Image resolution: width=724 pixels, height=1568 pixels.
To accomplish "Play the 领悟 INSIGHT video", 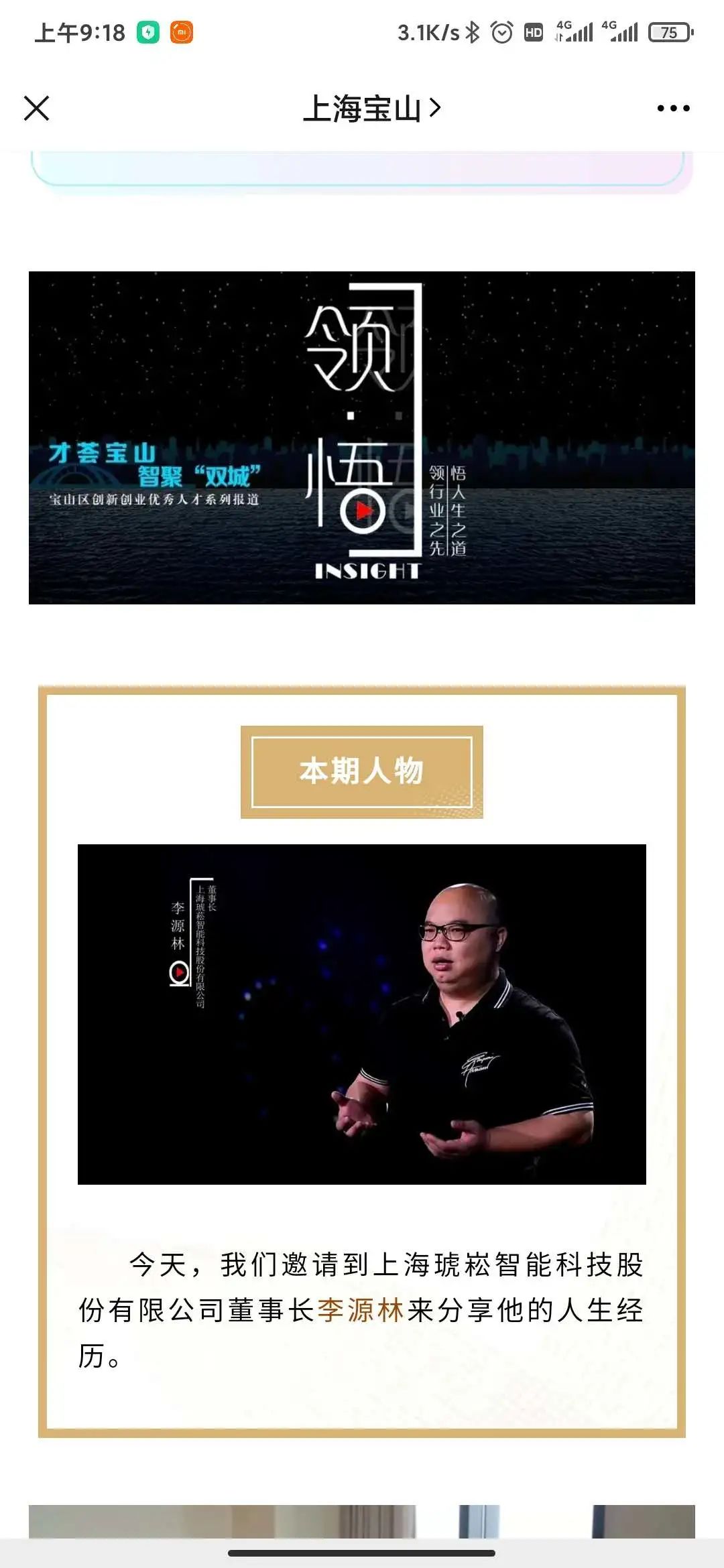I will (363, 511).
